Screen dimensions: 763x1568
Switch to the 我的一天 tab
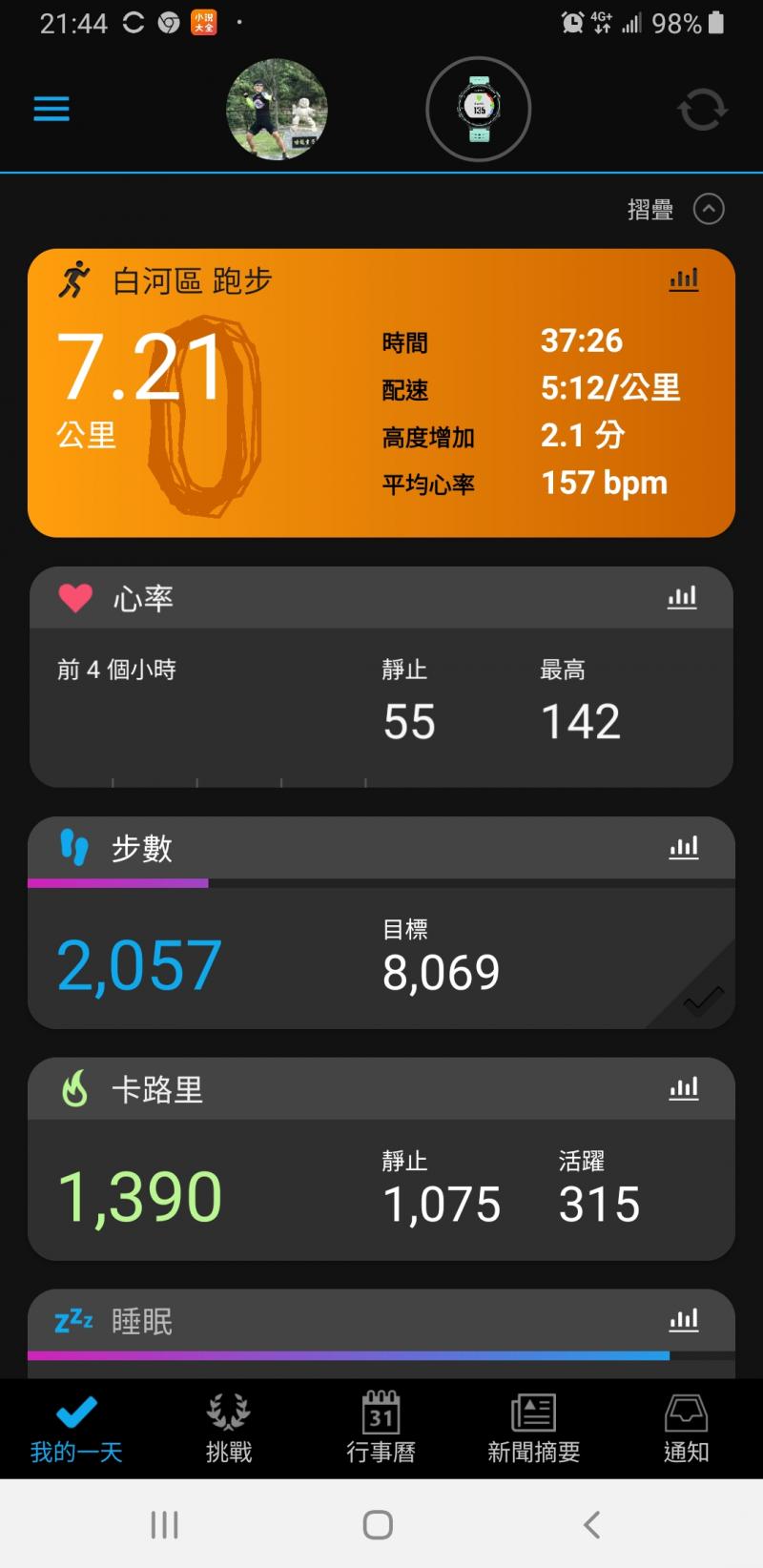[76, 1429]
